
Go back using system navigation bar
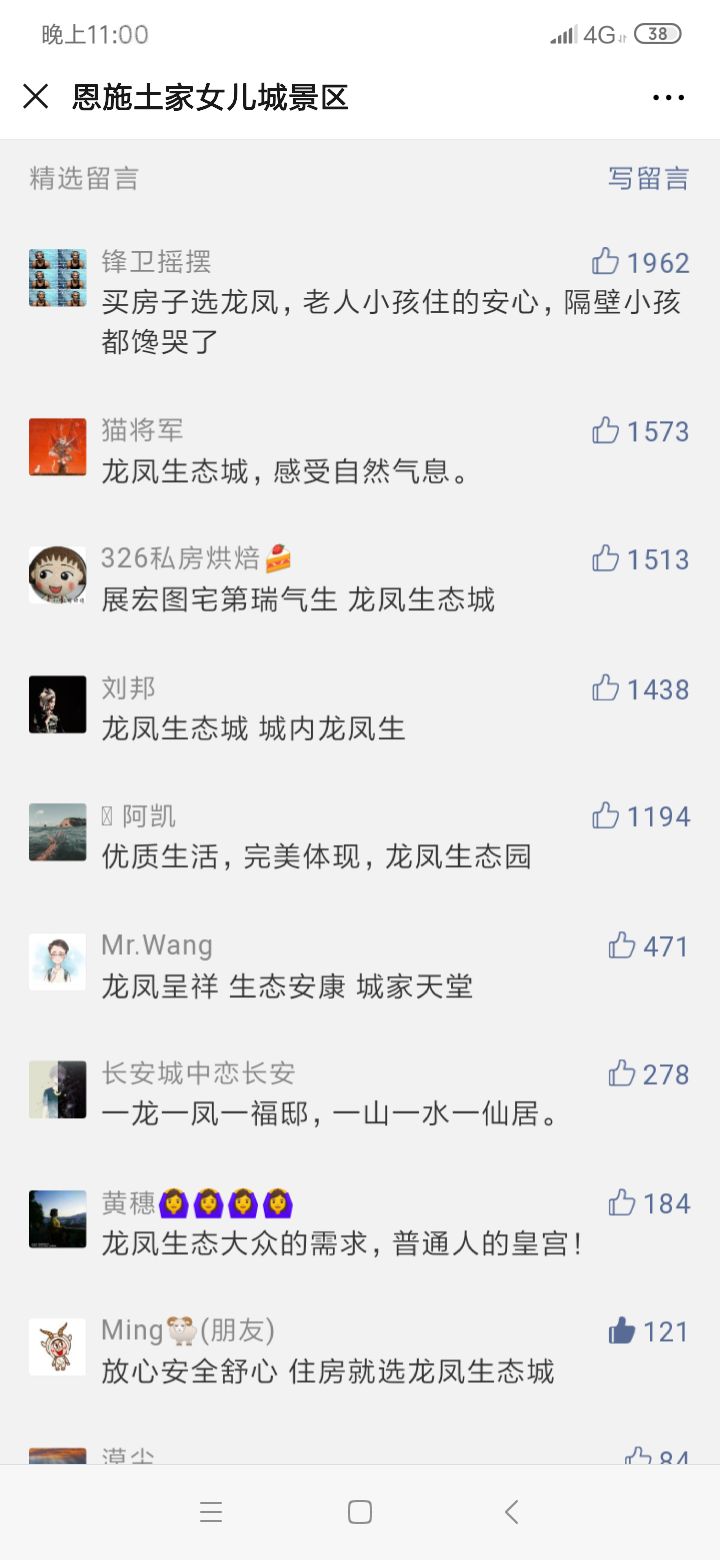511,1512
